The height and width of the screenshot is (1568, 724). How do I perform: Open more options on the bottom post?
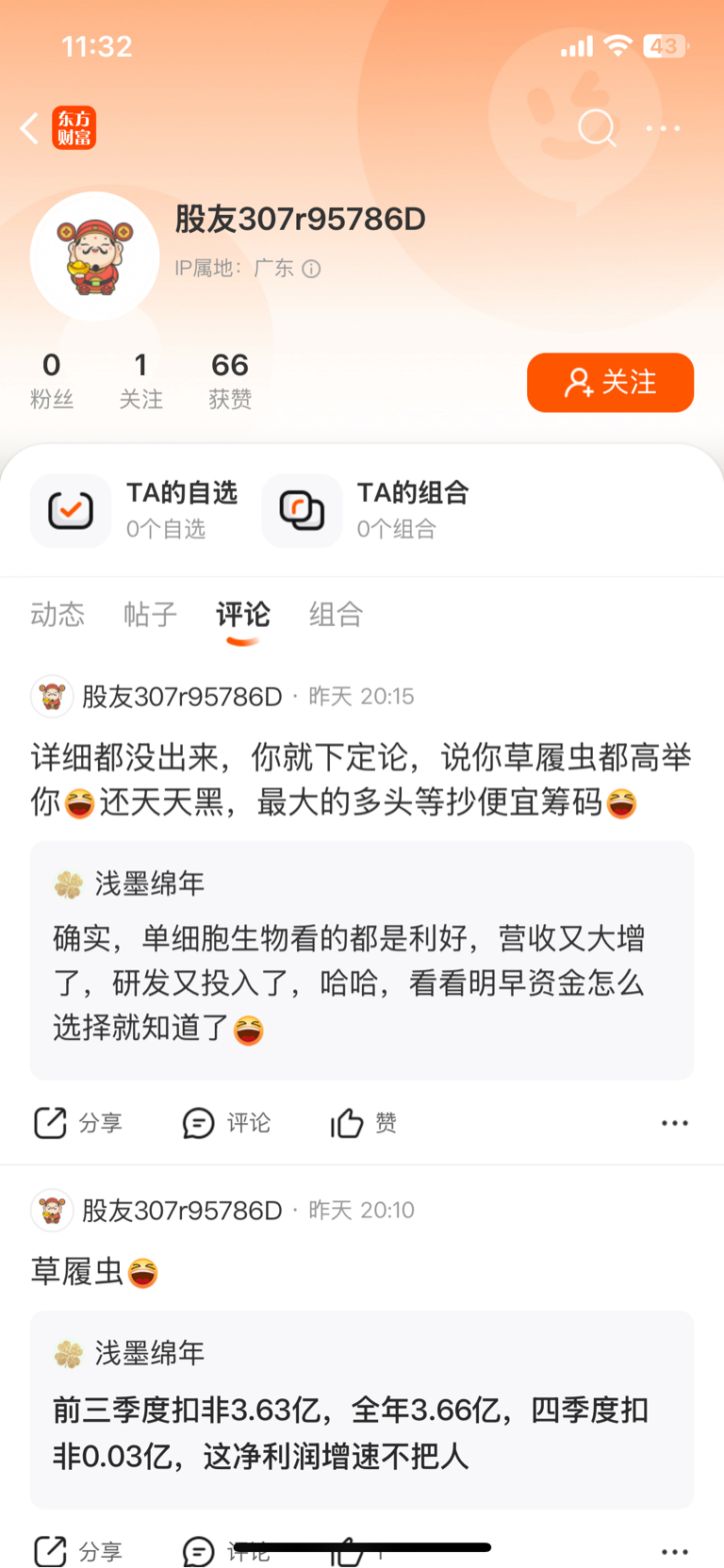[674, 1550]
